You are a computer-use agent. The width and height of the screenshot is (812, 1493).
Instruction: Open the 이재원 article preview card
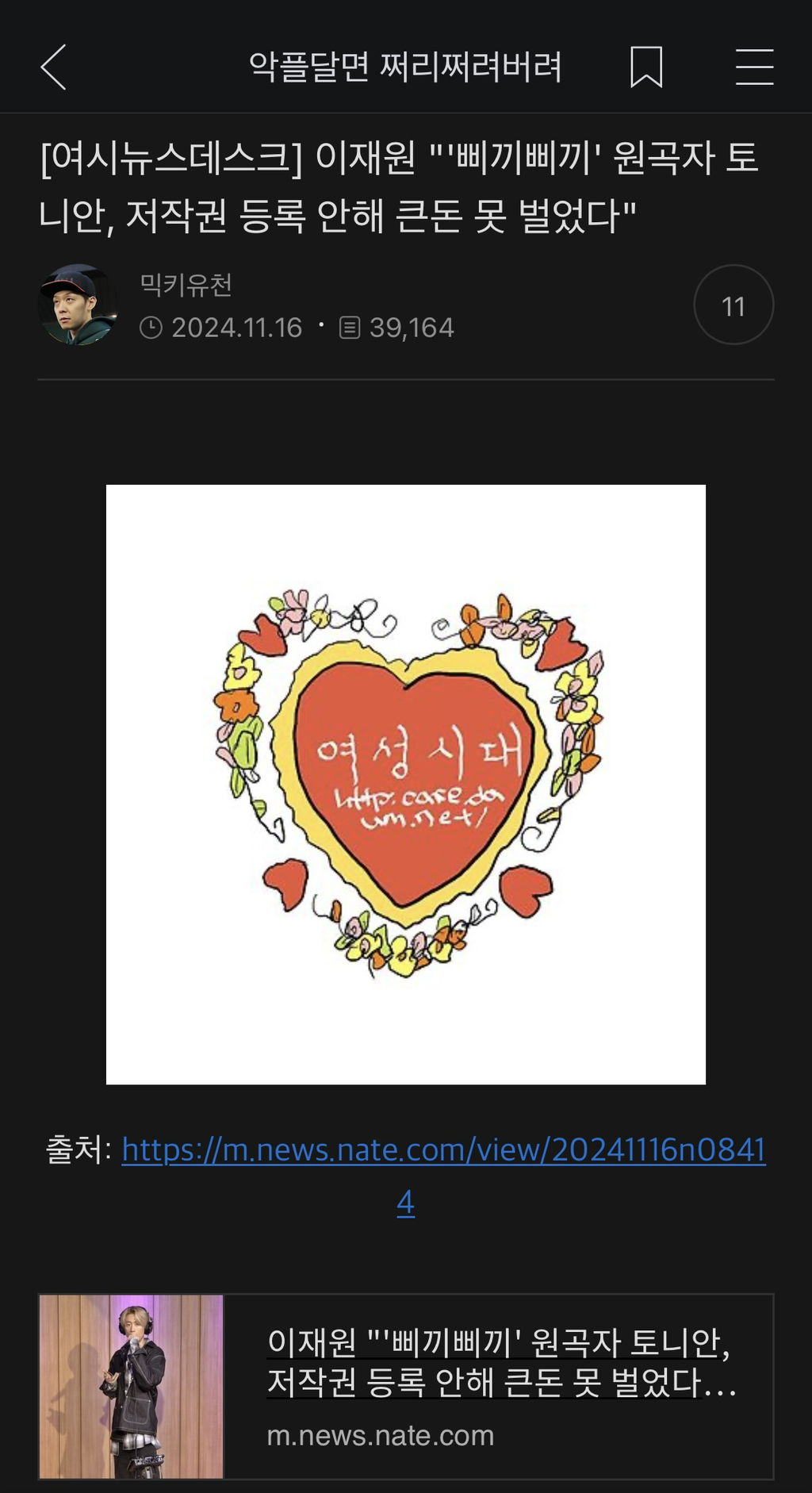(x=406, y=1387)
